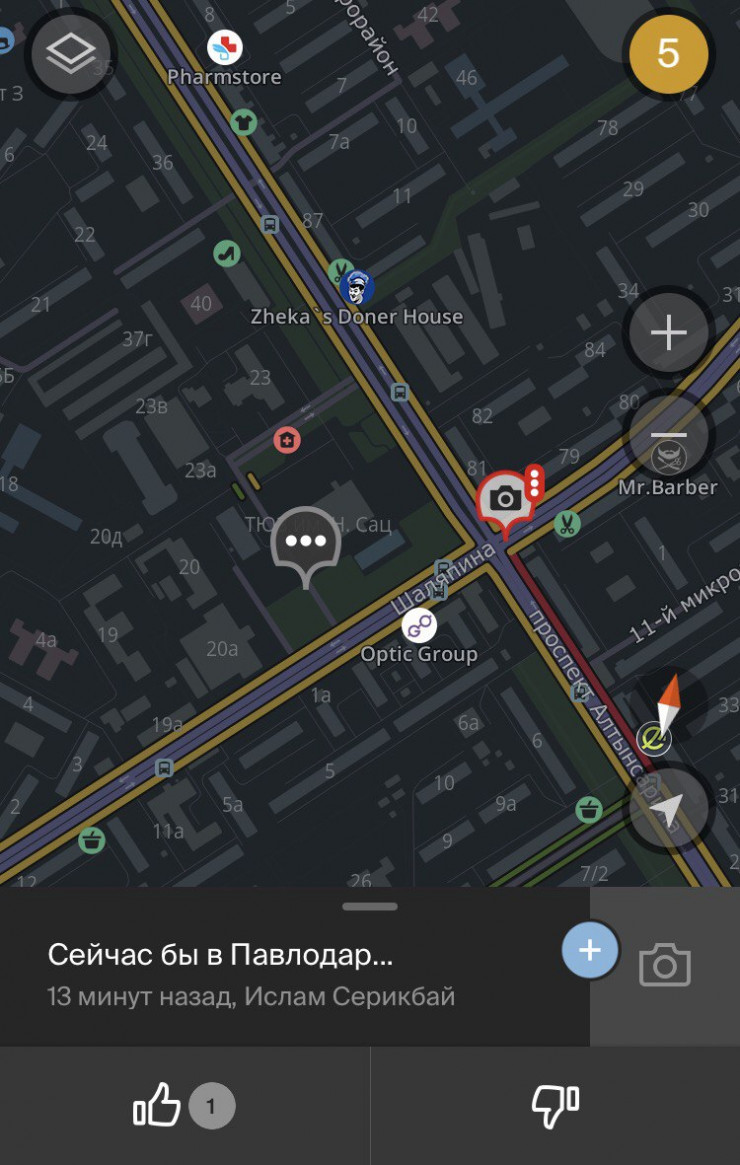
Task: Open the traffic camera marker on the map
Action: coord(506,499)
